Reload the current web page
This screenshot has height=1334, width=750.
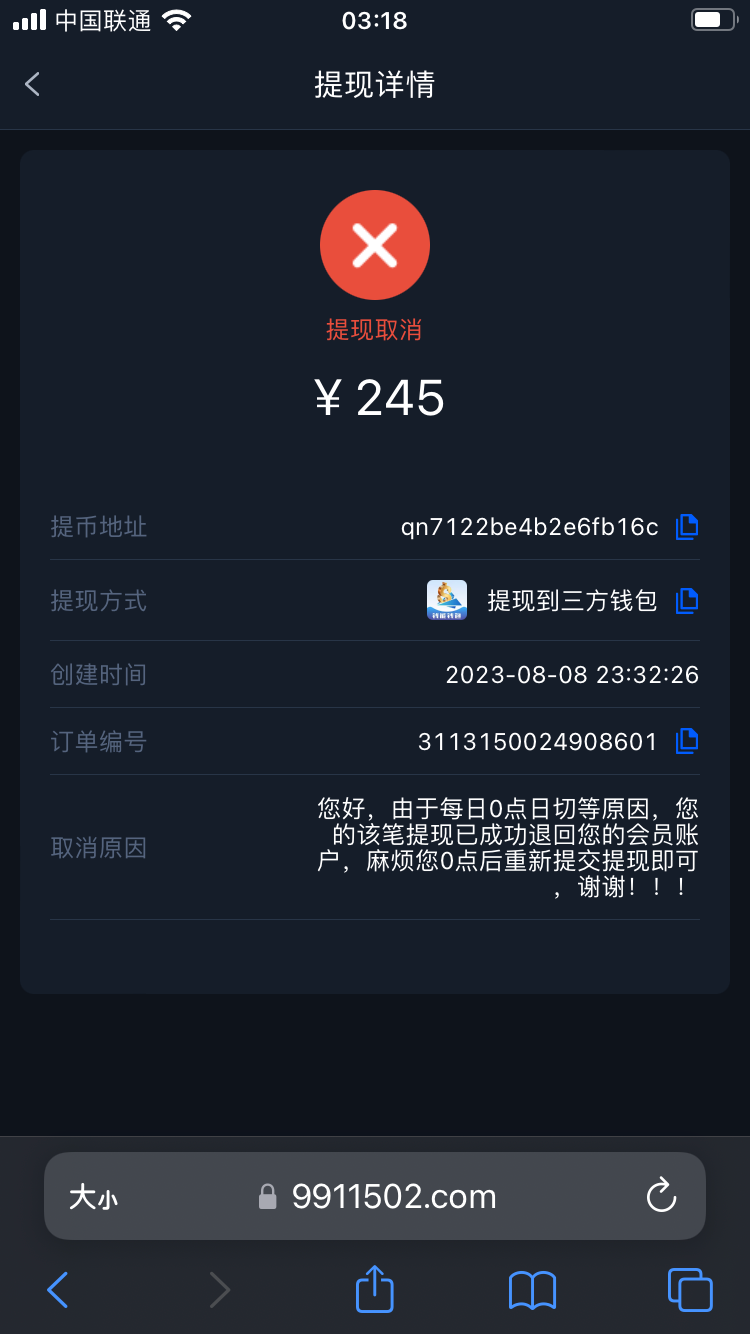tap(661, 1196)
